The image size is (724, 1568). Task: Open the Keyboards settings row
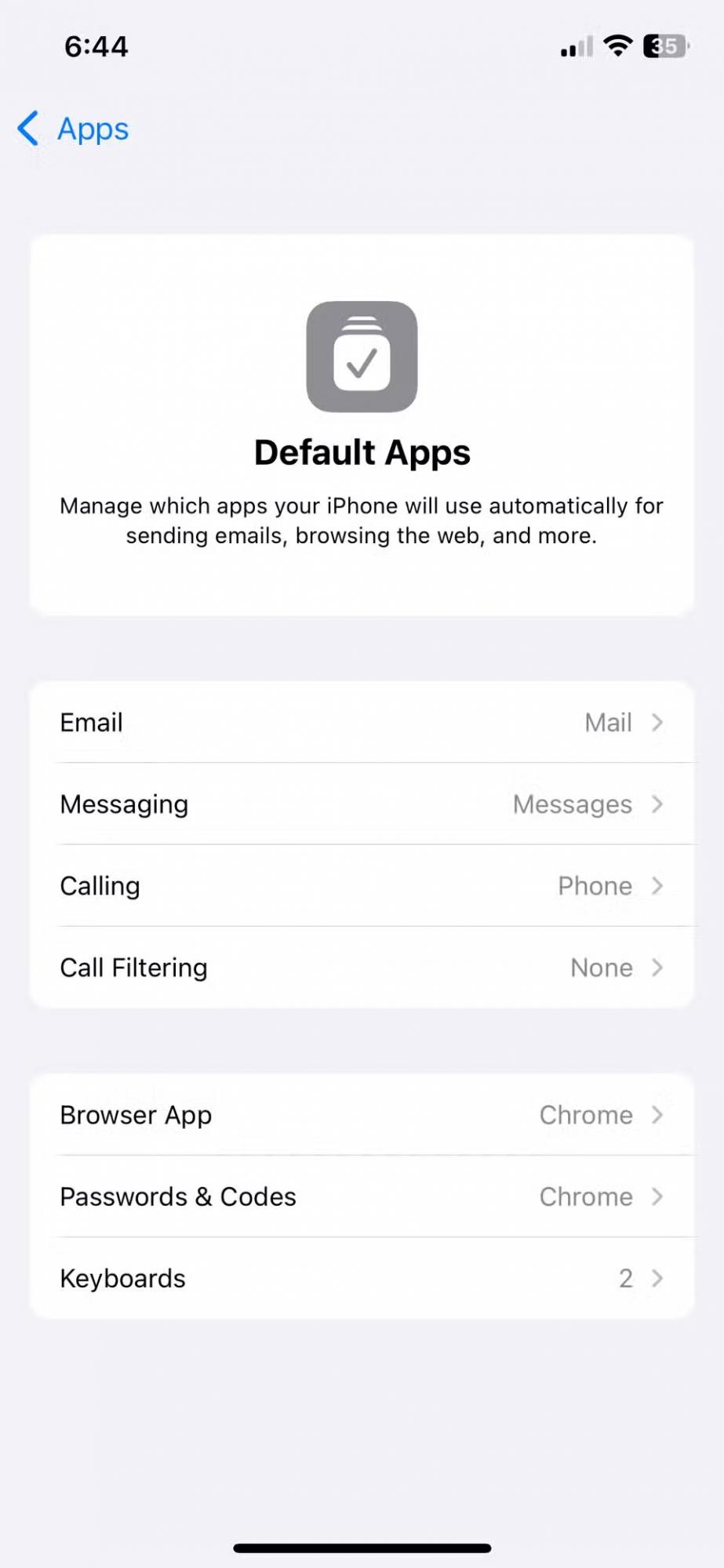(x=362, y=1278)
